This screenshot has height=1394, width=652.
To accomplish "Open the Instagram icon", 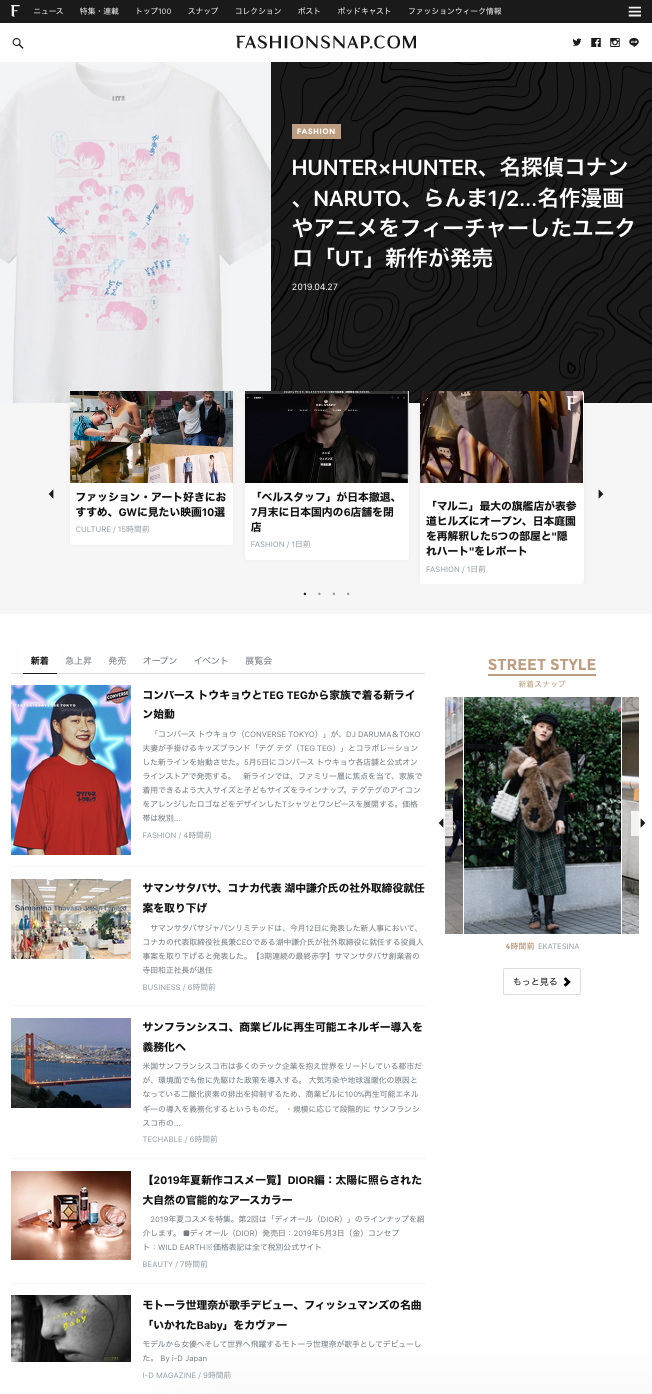I will coord(615,43).
